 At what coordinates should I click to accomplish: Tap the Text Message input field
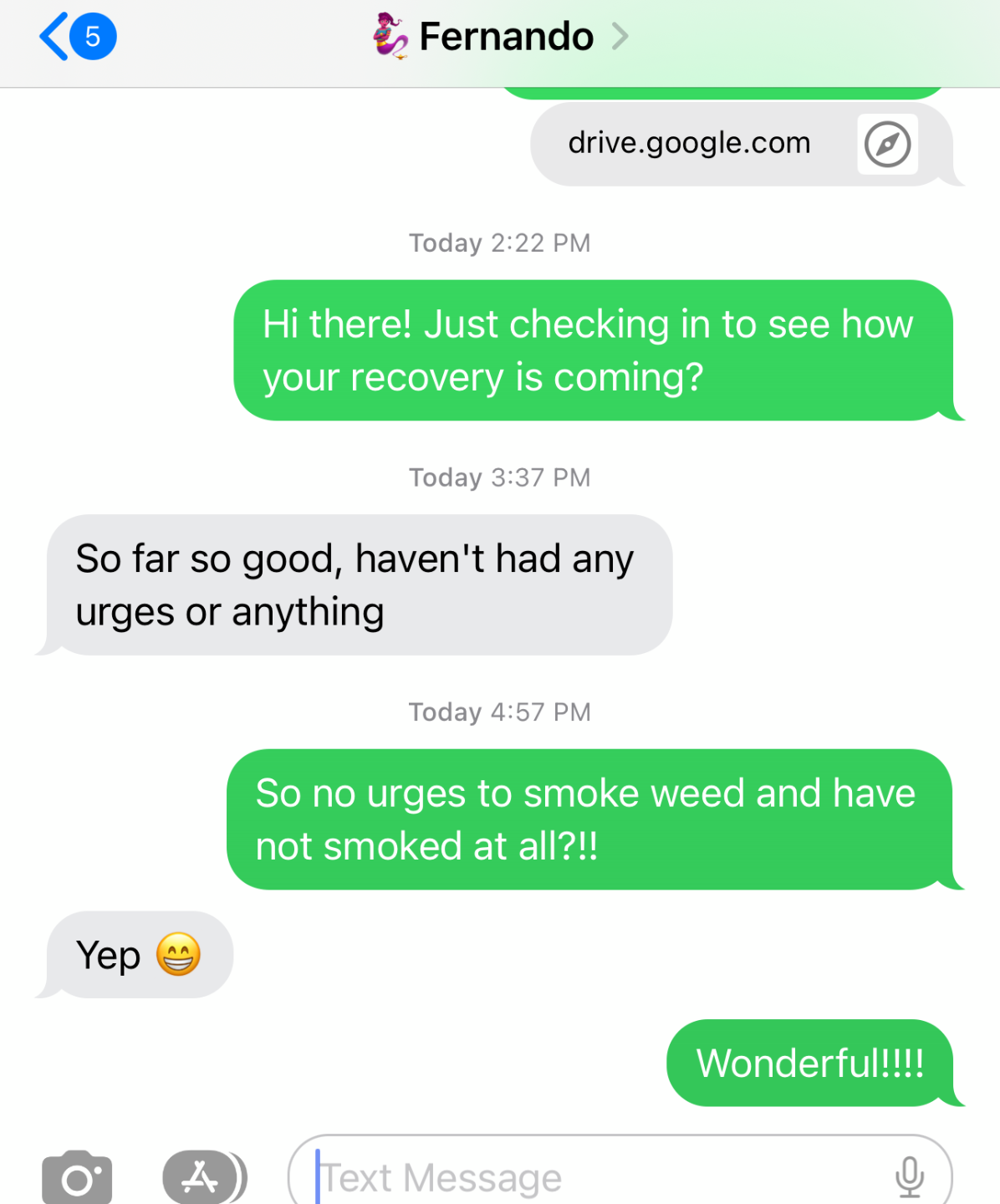[585, 1177]
